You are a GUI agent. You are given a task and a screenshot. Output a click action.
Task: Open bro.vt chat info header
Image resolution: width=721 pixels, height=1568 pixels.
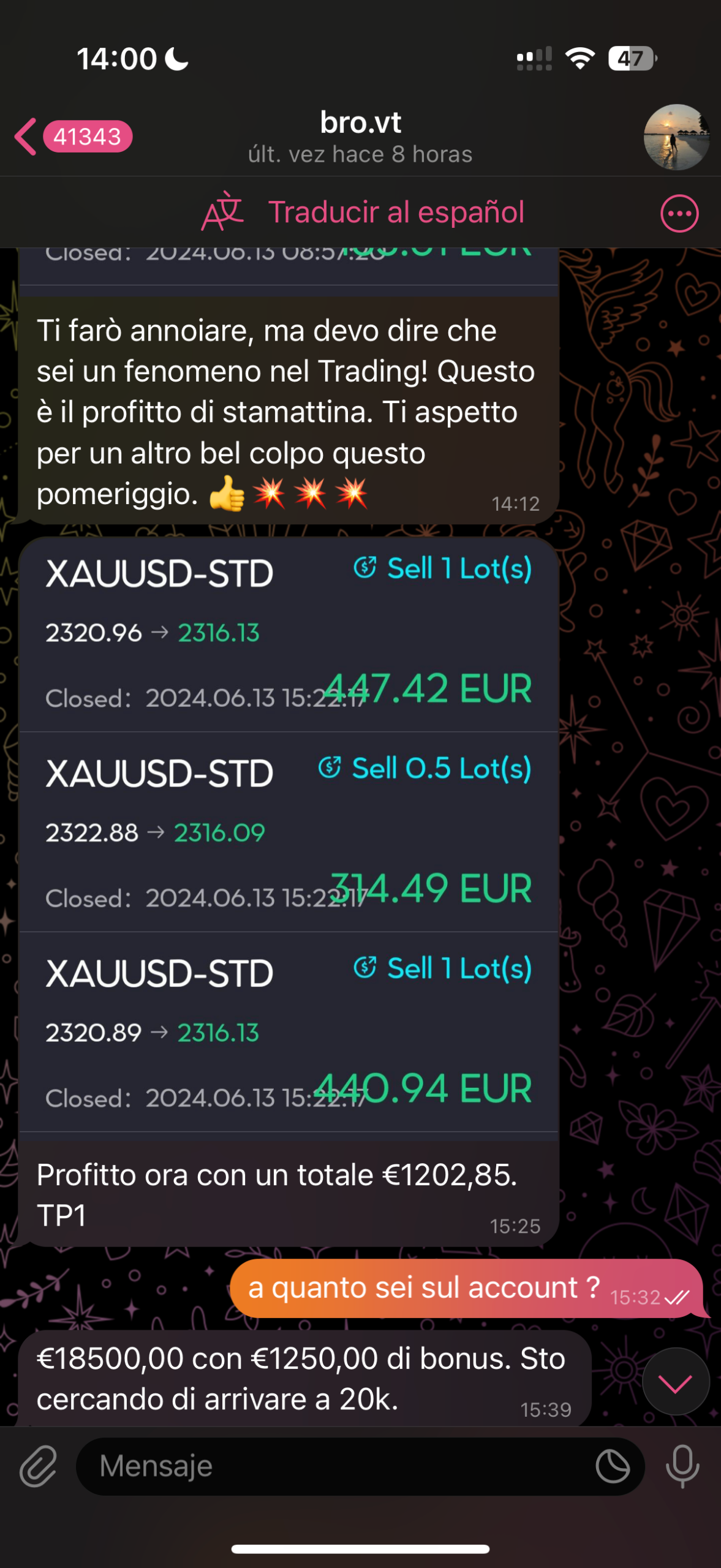360,137
